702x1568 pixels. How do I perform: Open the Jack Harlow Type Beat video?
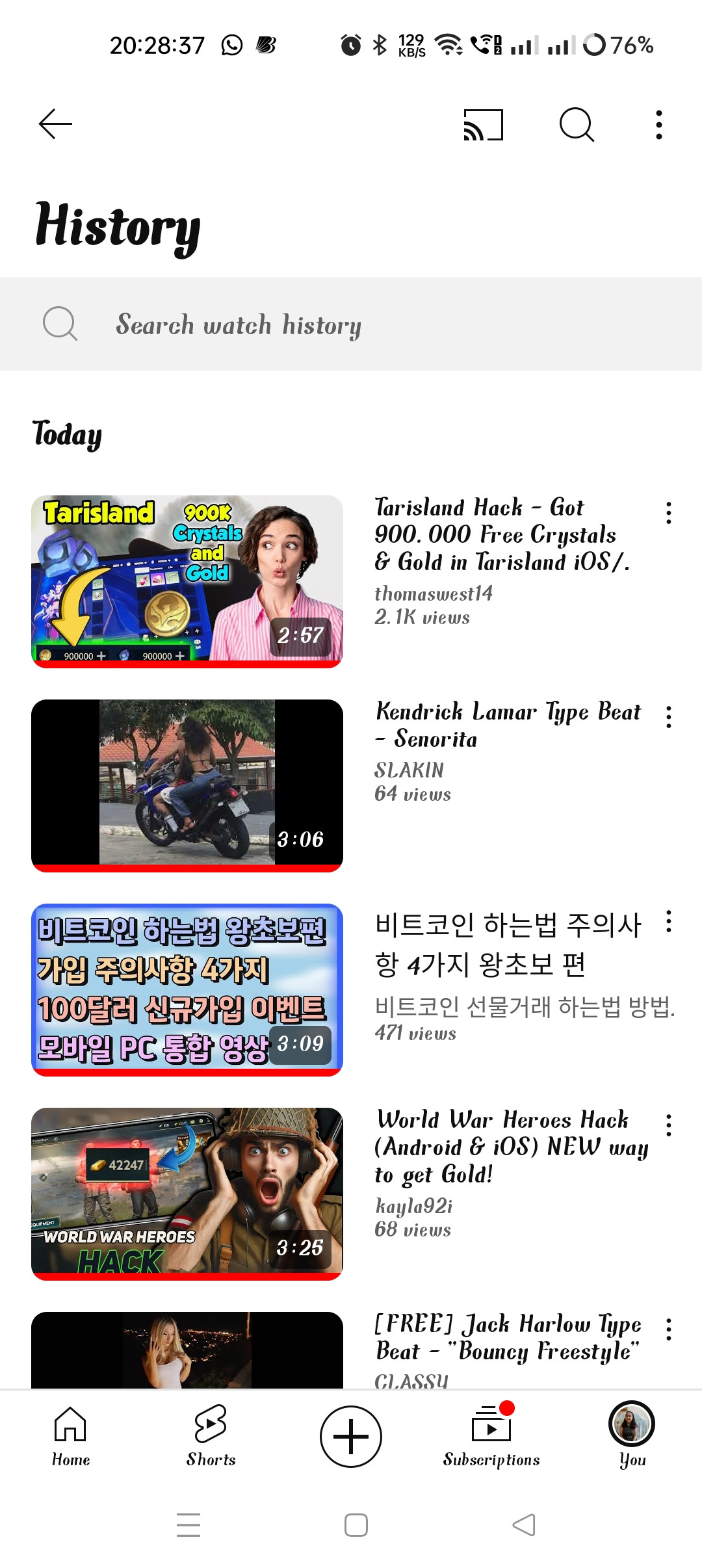click(187, 1350)
